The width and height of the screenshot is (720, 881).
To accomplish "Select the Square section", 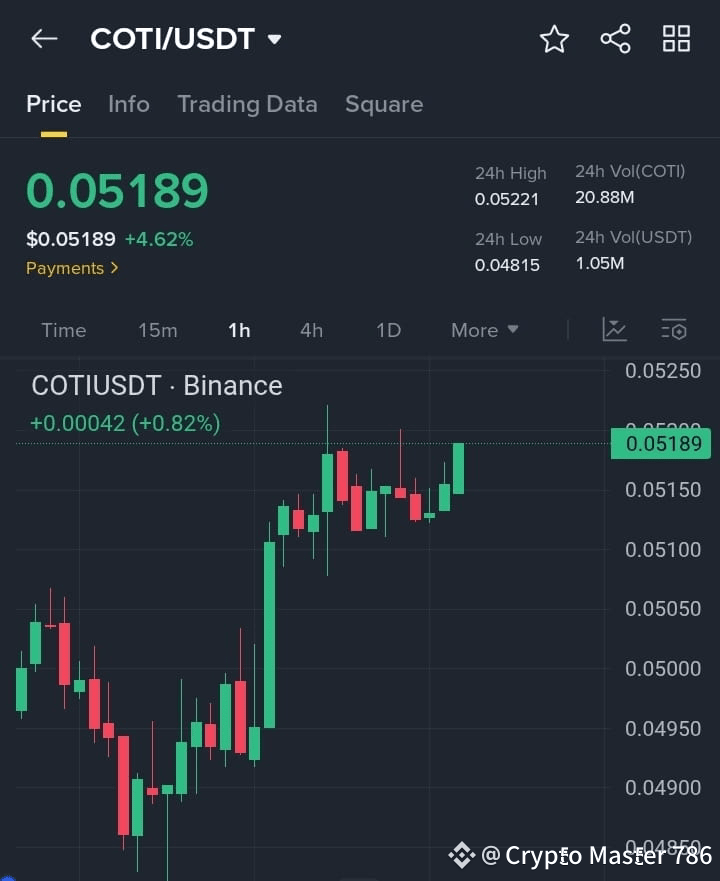I will [x=384, y=104].
